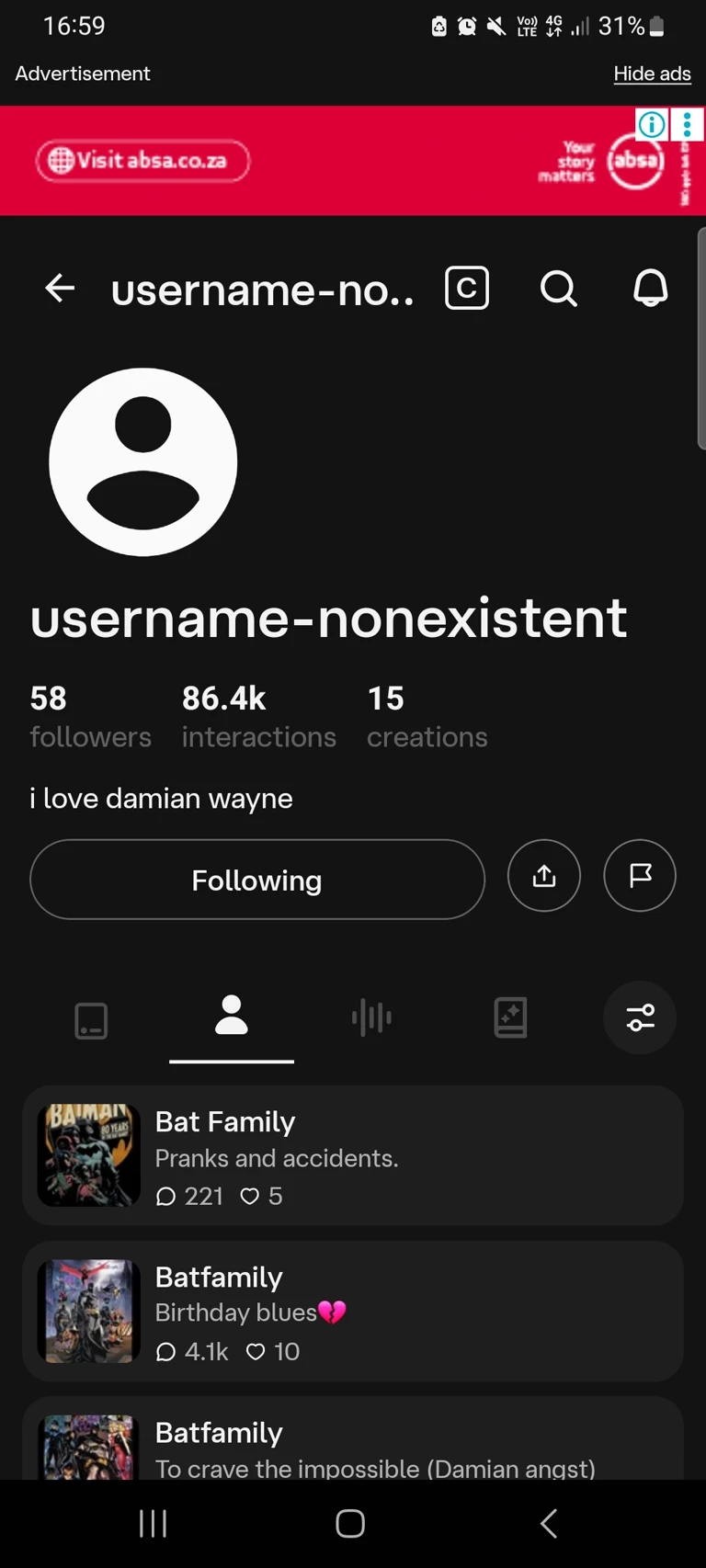
Task: Go back using the top arrow
Action: (x=60, y=289)
